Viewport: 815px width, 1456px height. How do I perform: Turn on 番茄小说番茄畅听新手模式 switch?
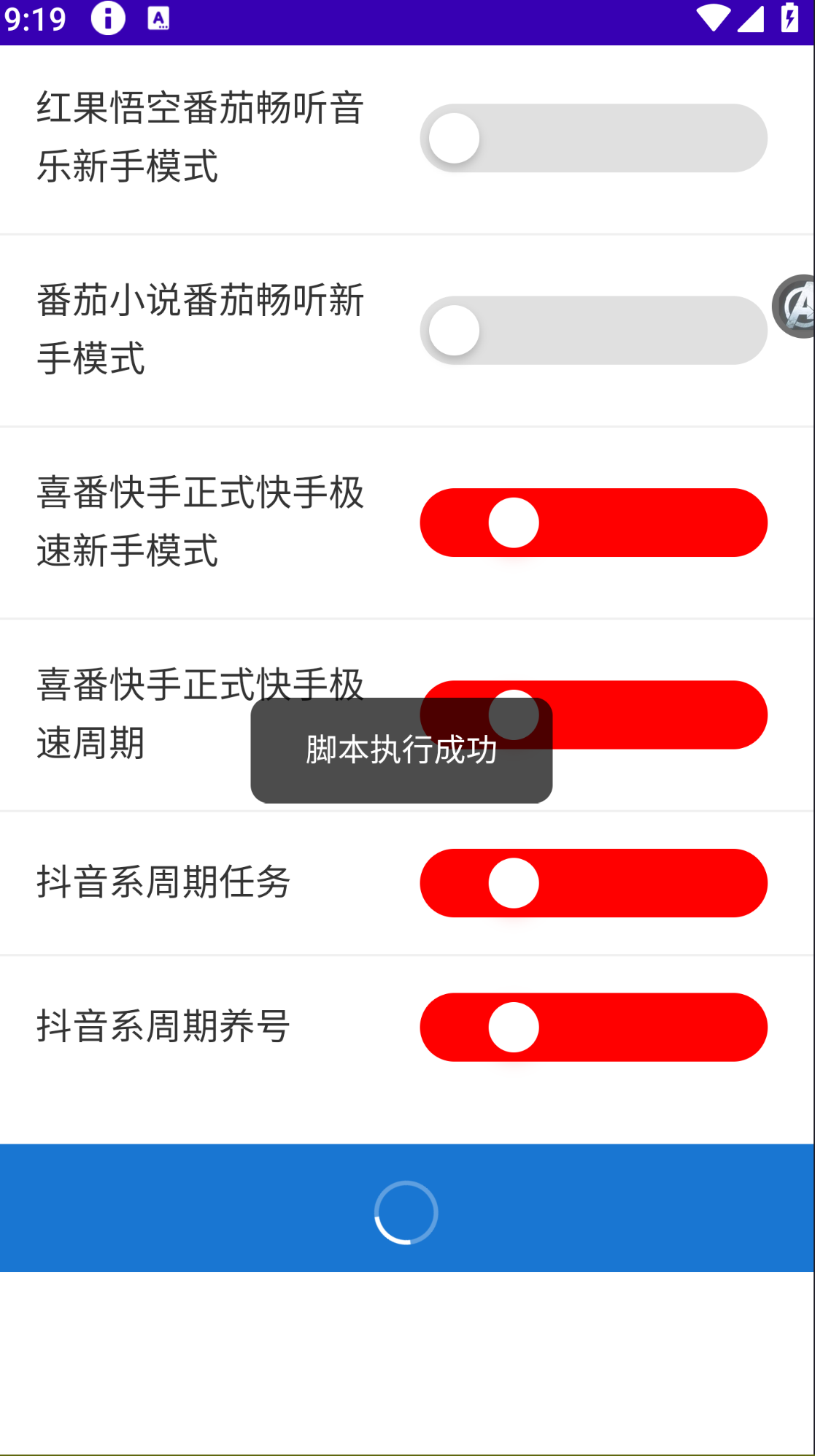click(x=592, y=330)
